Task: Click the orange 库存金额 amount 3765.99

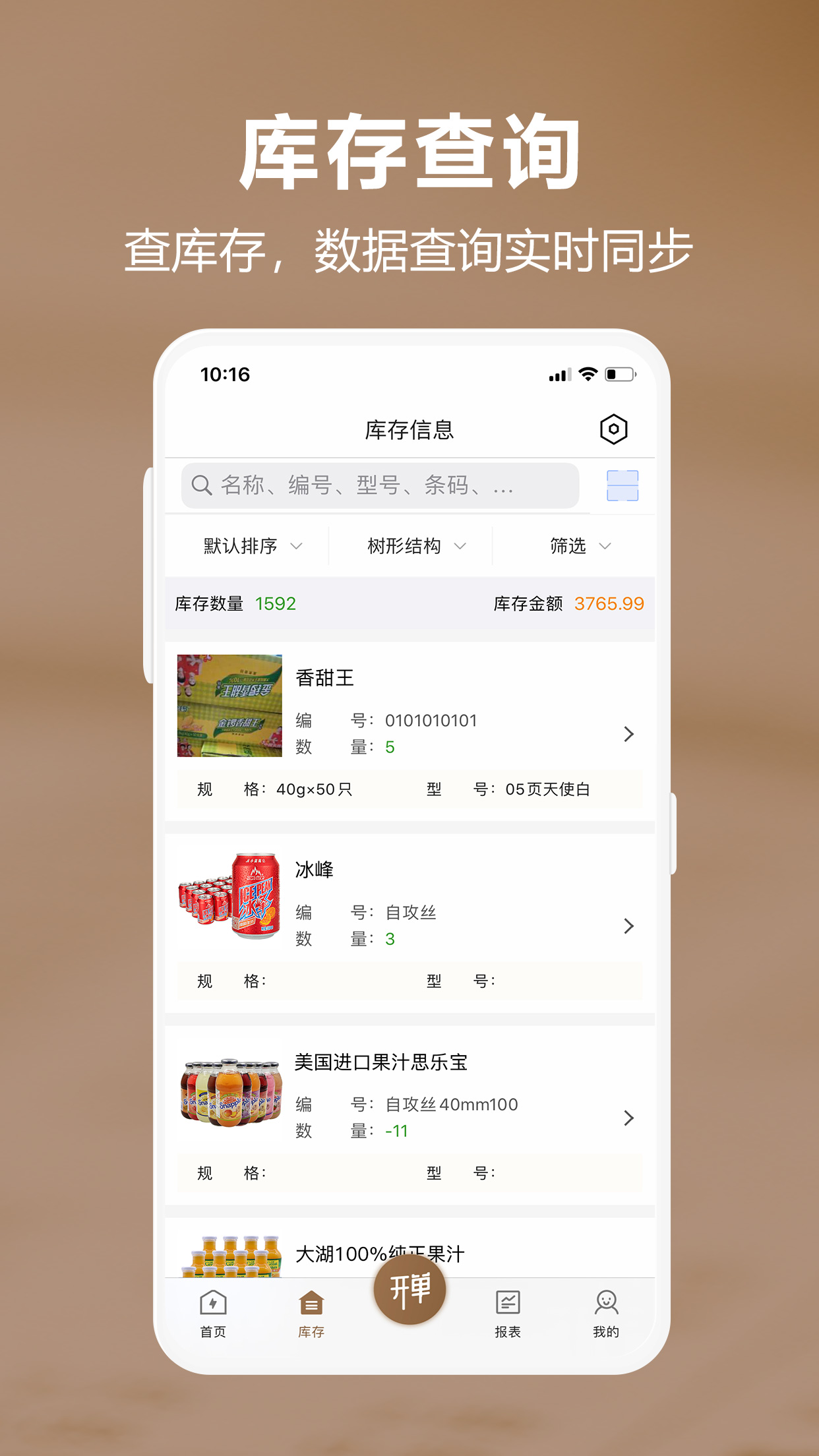Action: 608,602
